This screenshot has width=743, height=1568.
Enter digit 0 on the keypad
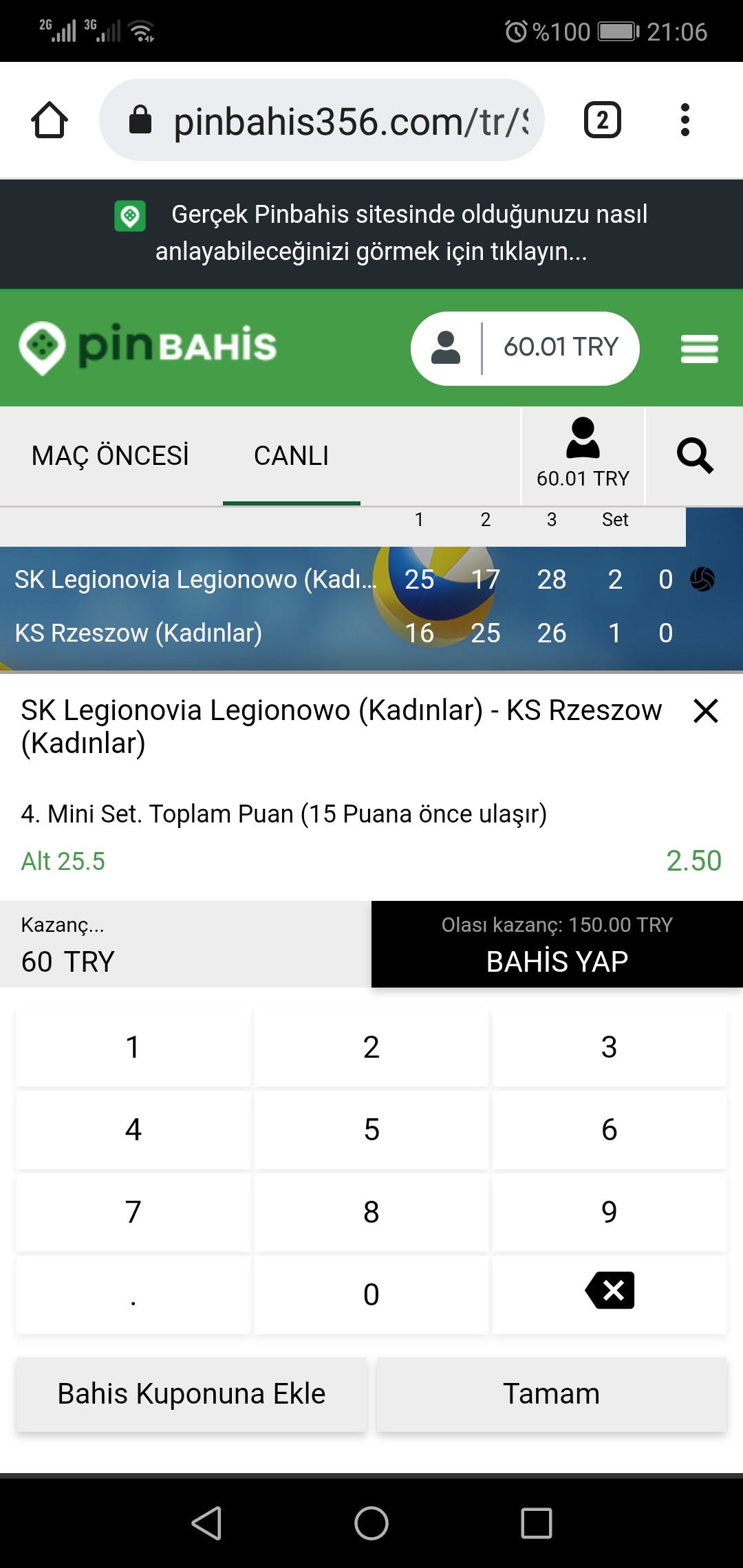(x=371, y=1295)
